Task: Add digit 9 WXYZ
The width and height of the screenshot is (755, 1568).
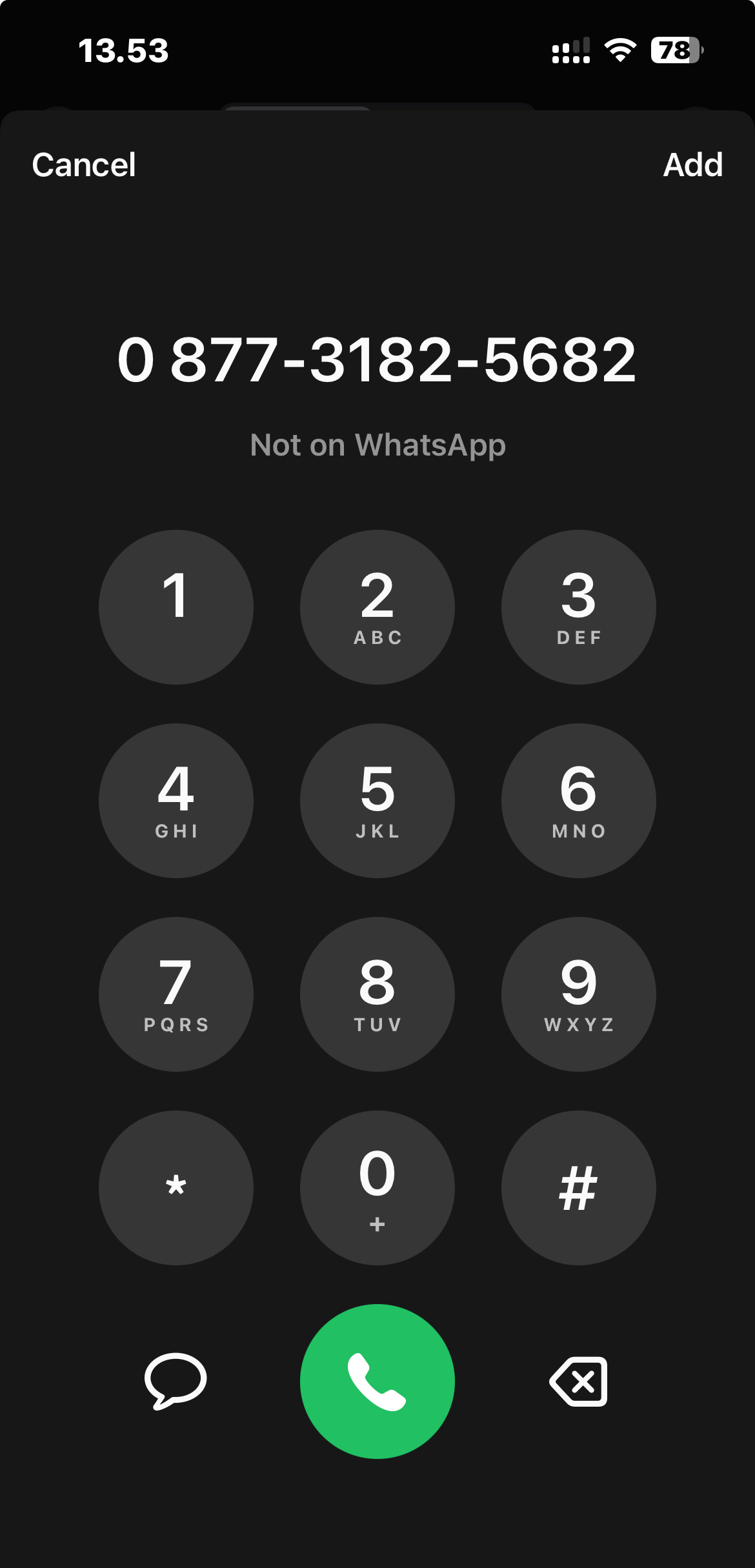Action: click(579, 994)
